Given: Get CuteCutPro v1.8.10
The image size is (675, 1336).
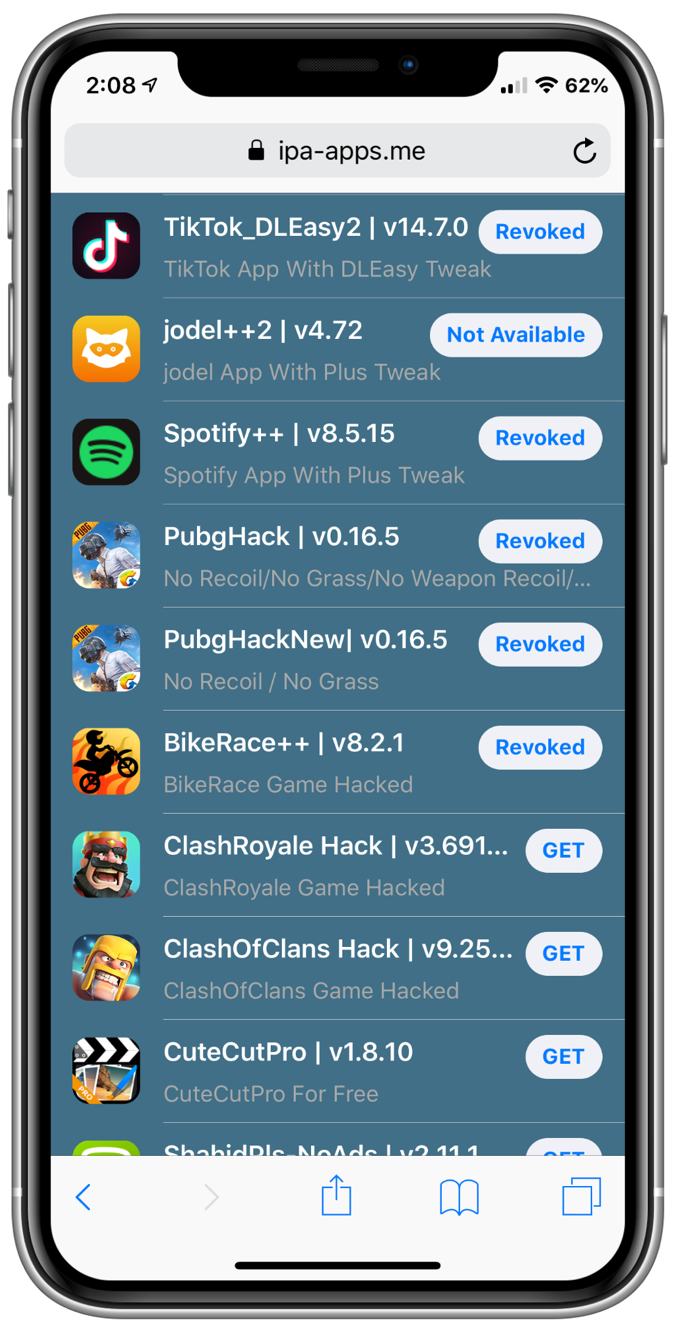Looking at the screenshot, I should (x=563, y=1056).
